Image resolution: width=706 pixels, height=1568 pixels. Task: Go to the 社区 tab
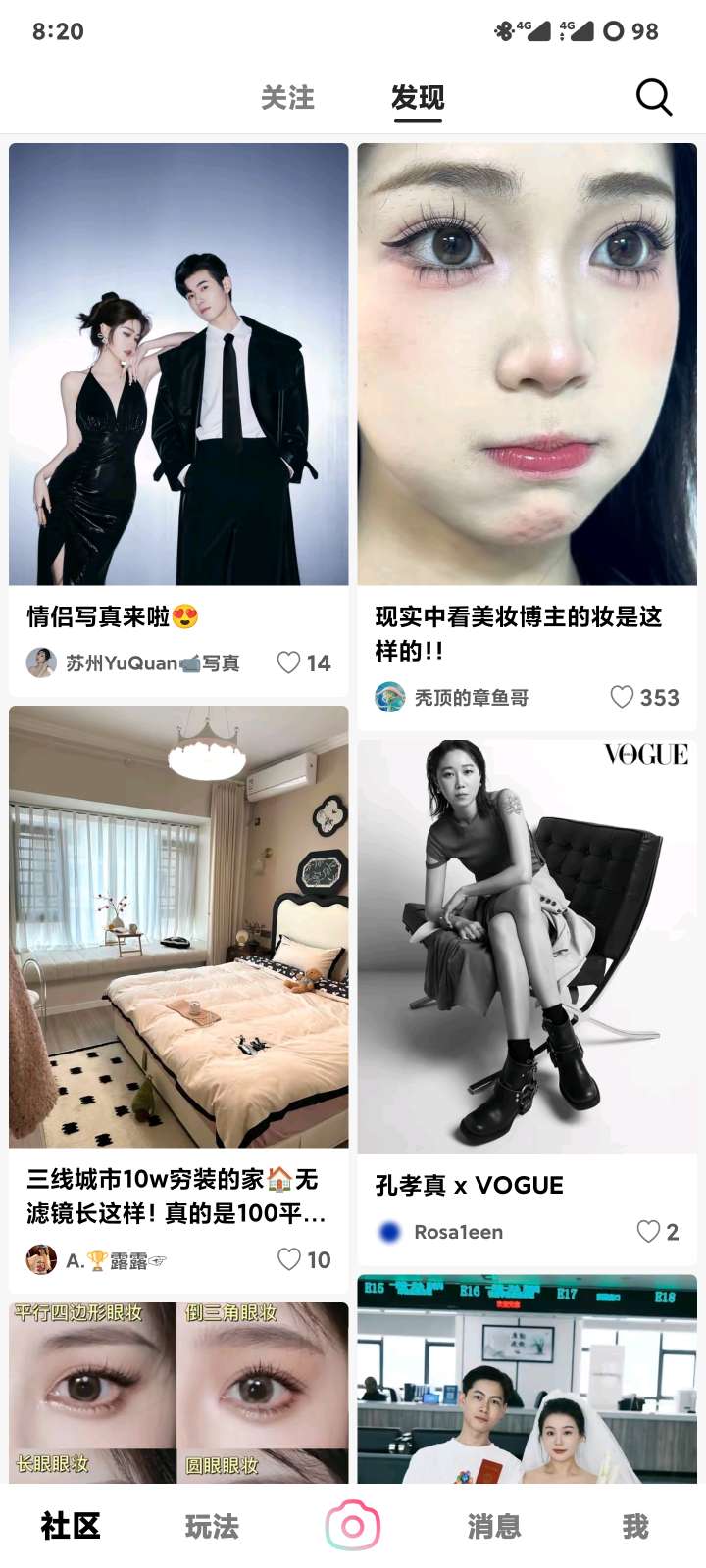pos(71,1526)
